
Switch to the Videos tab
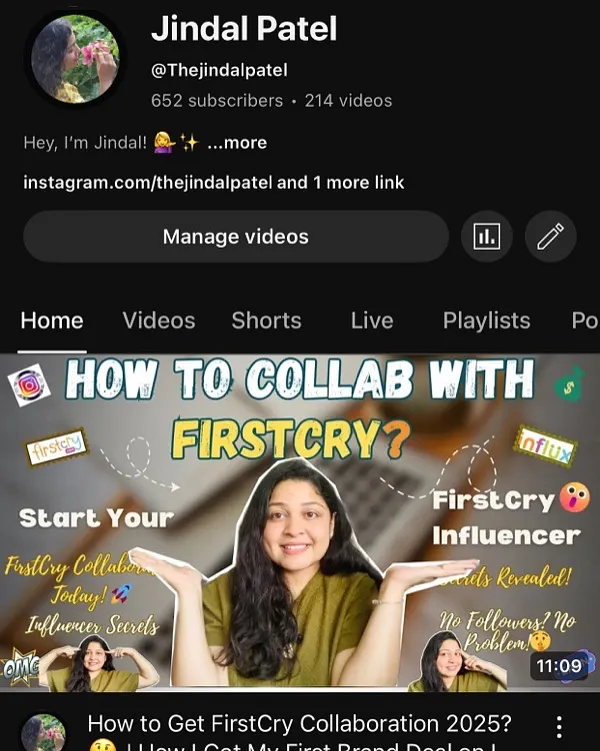[159, 320]
